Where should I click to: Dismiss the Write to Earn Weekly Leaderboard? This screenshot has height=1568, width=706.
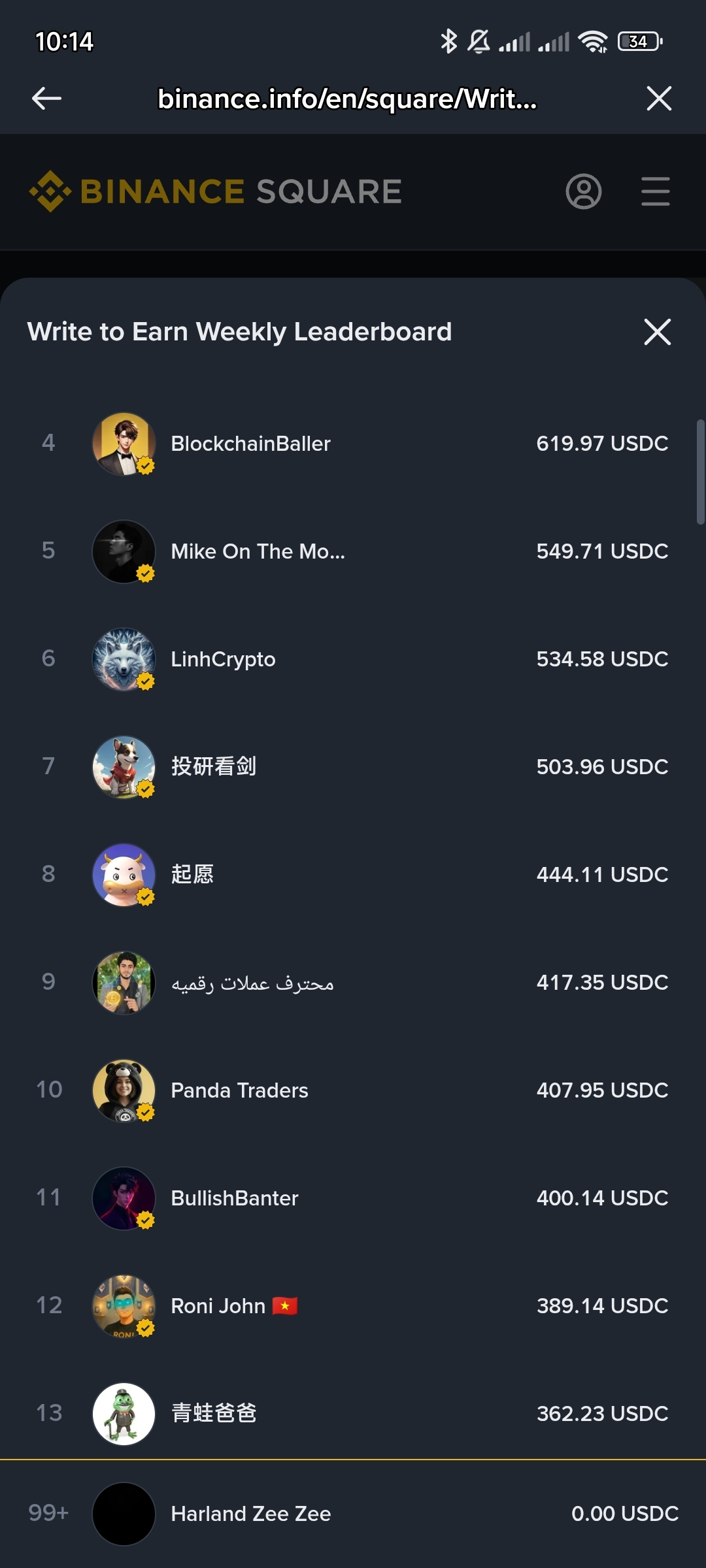(657, 332)
